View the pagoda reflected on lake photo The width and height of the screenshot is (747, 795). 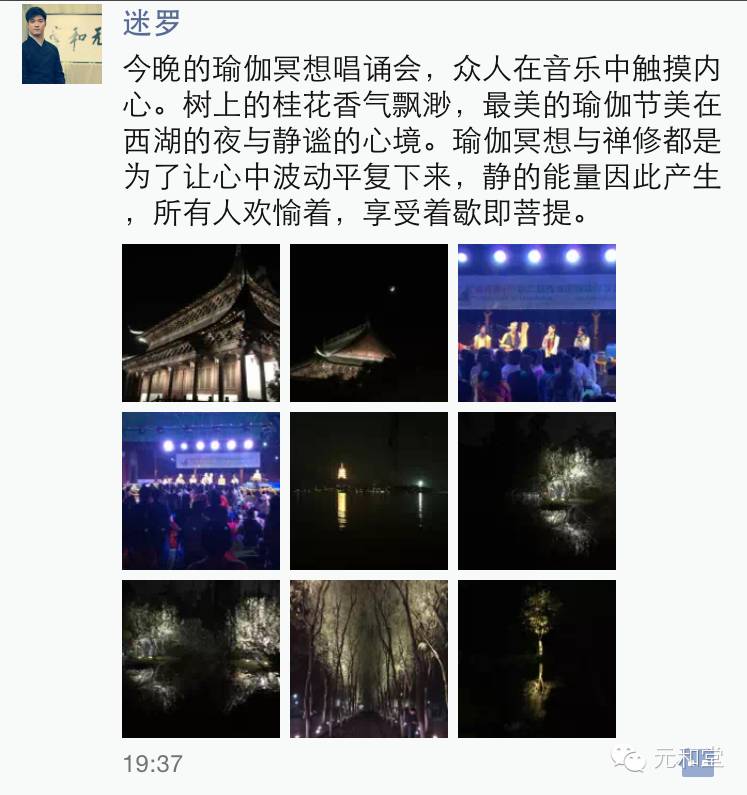[369, 491]
